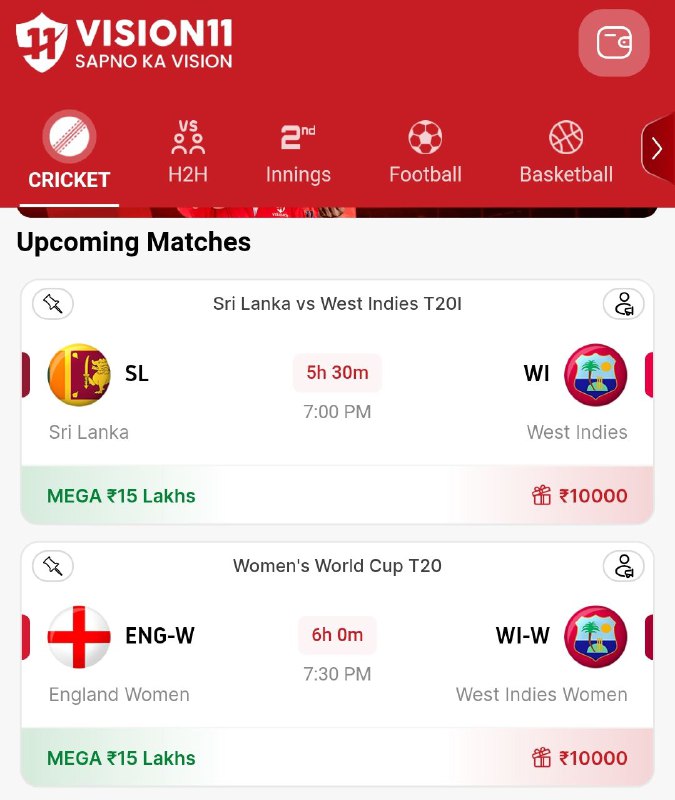
Task: Open the Sri Lanka vs West Indies match
Action: pos(337,392)
